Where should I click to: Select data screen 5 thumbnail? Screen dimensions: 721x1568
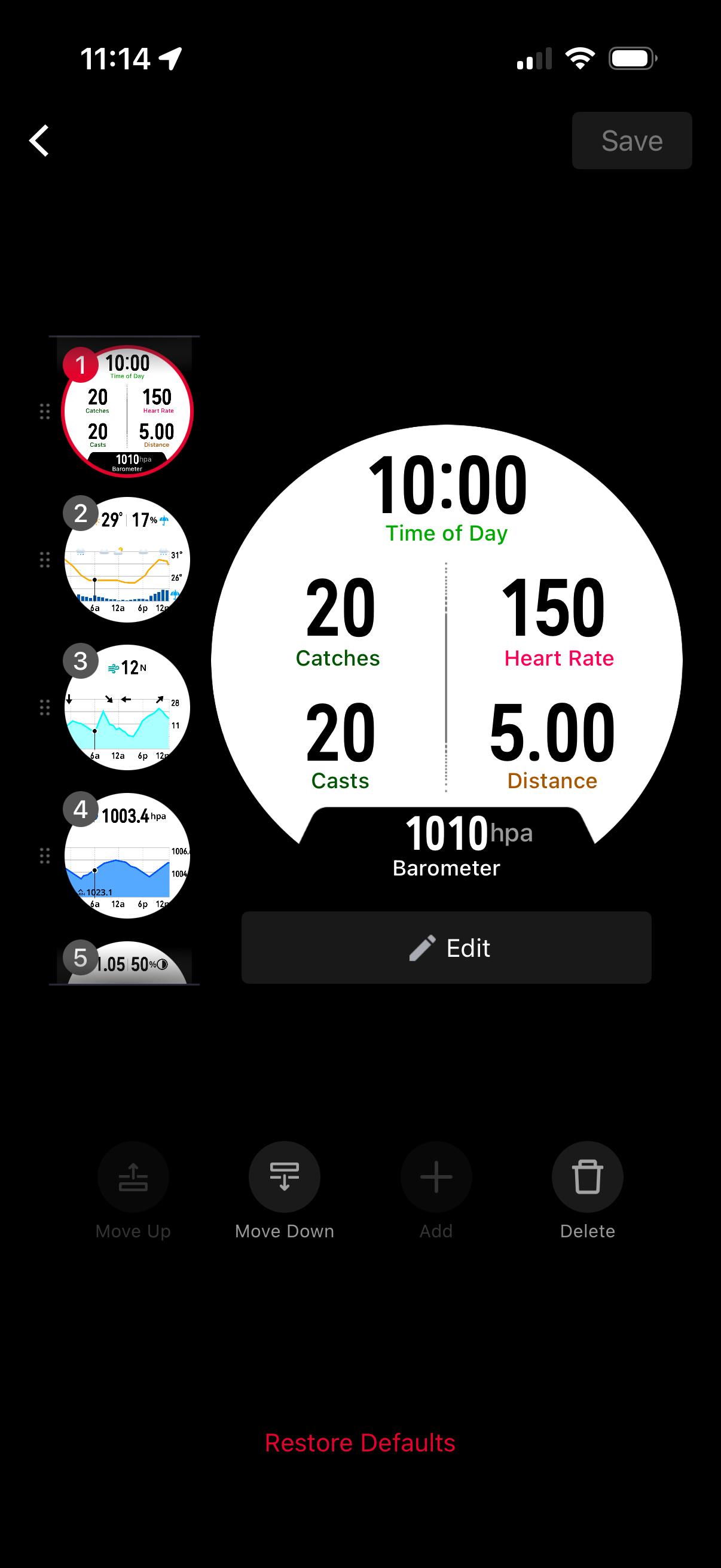(127, 963)
